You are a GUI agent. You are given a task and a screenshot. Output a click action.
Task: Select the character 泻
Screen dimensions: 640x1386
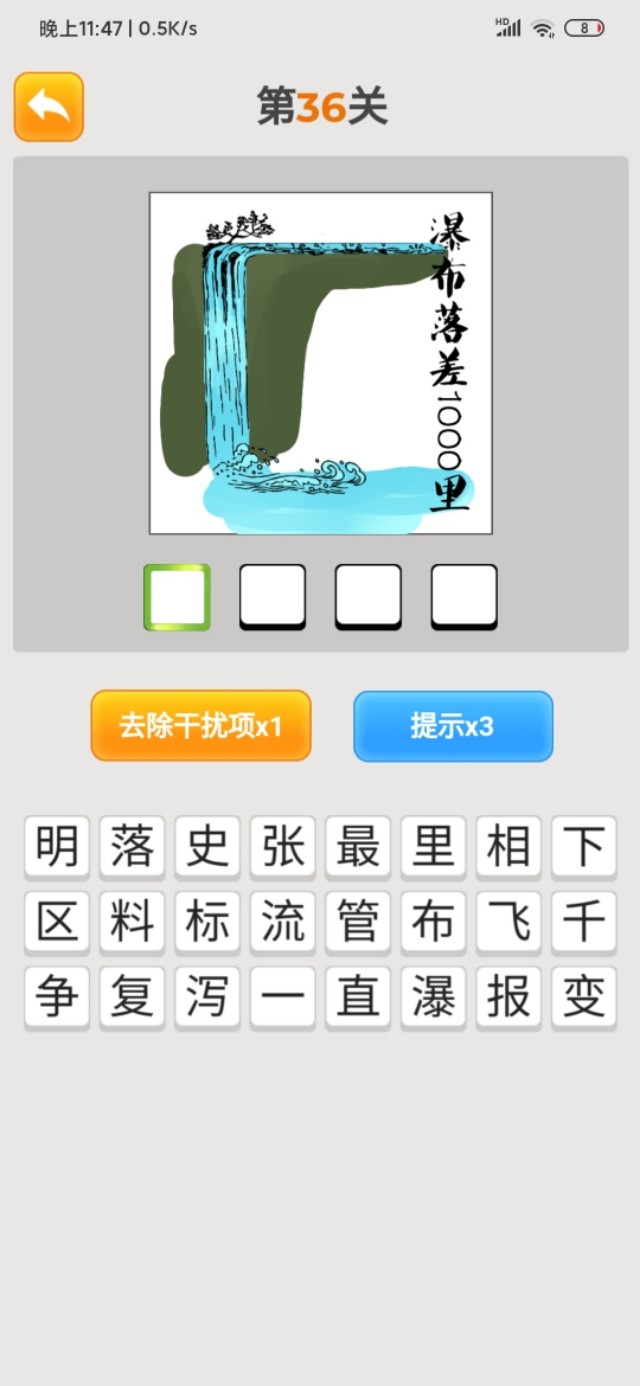[x=207, y=997]
